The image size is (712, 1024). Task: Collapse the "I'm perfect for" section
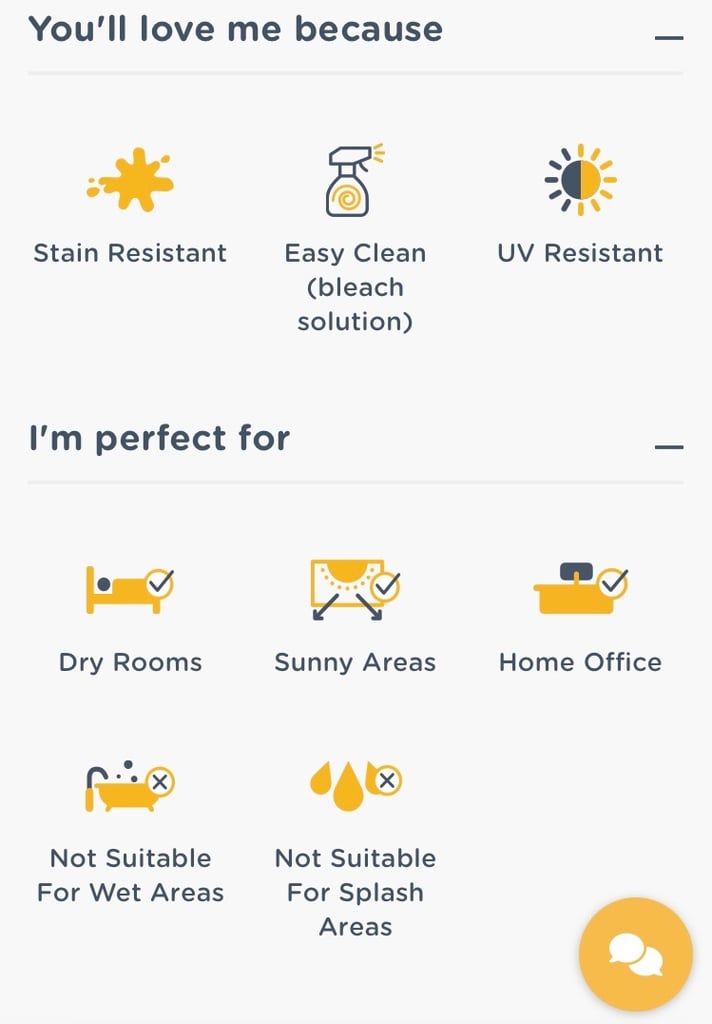point(668,446)
